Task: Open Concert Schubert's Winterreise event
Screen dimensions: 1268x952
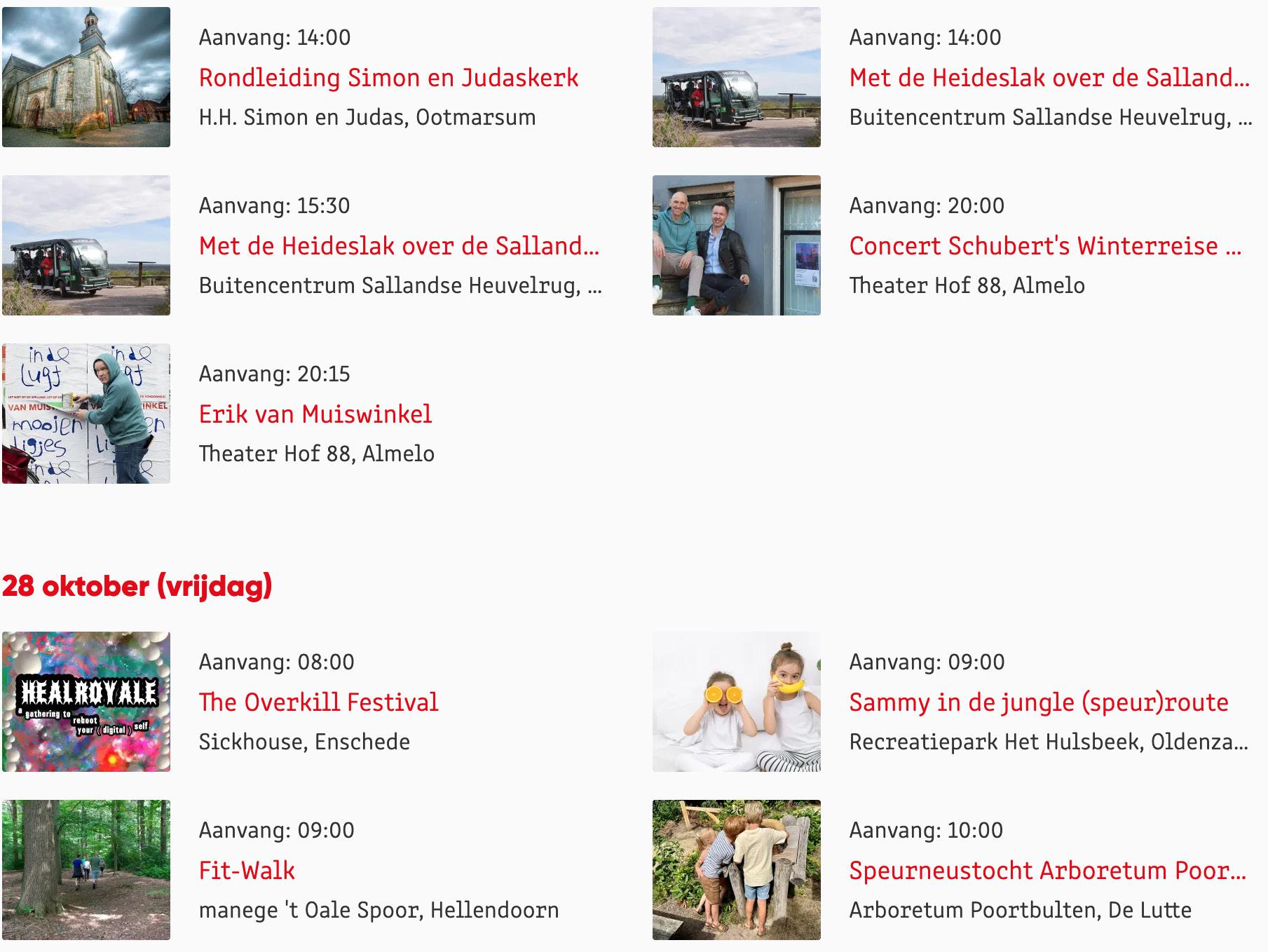Action: (1044, 246)
